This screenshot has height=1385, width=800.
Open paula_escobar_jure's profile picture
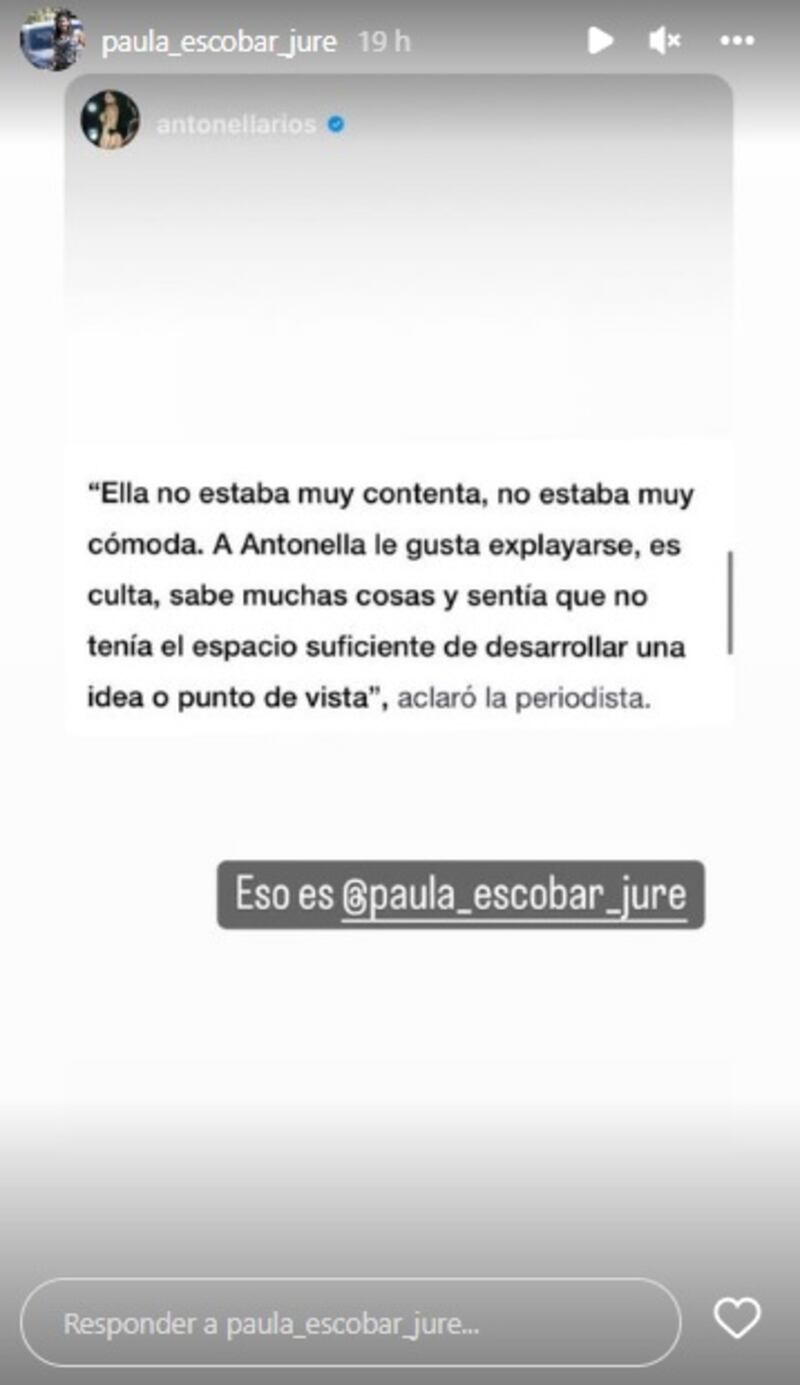click(52, 41)
